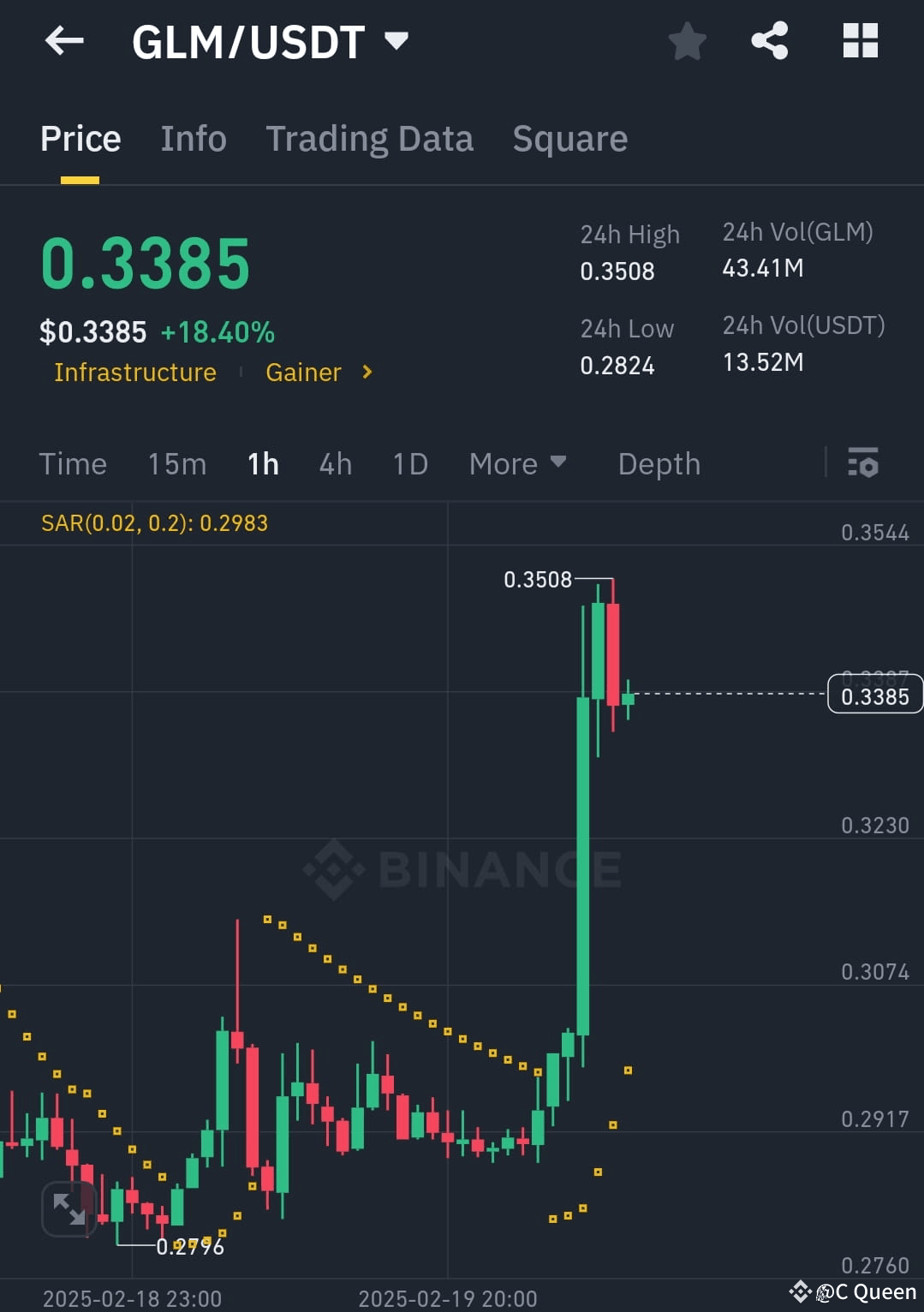Open the Info tab
This screenshot has width=924, height=1312.
(x=193, y=138)
